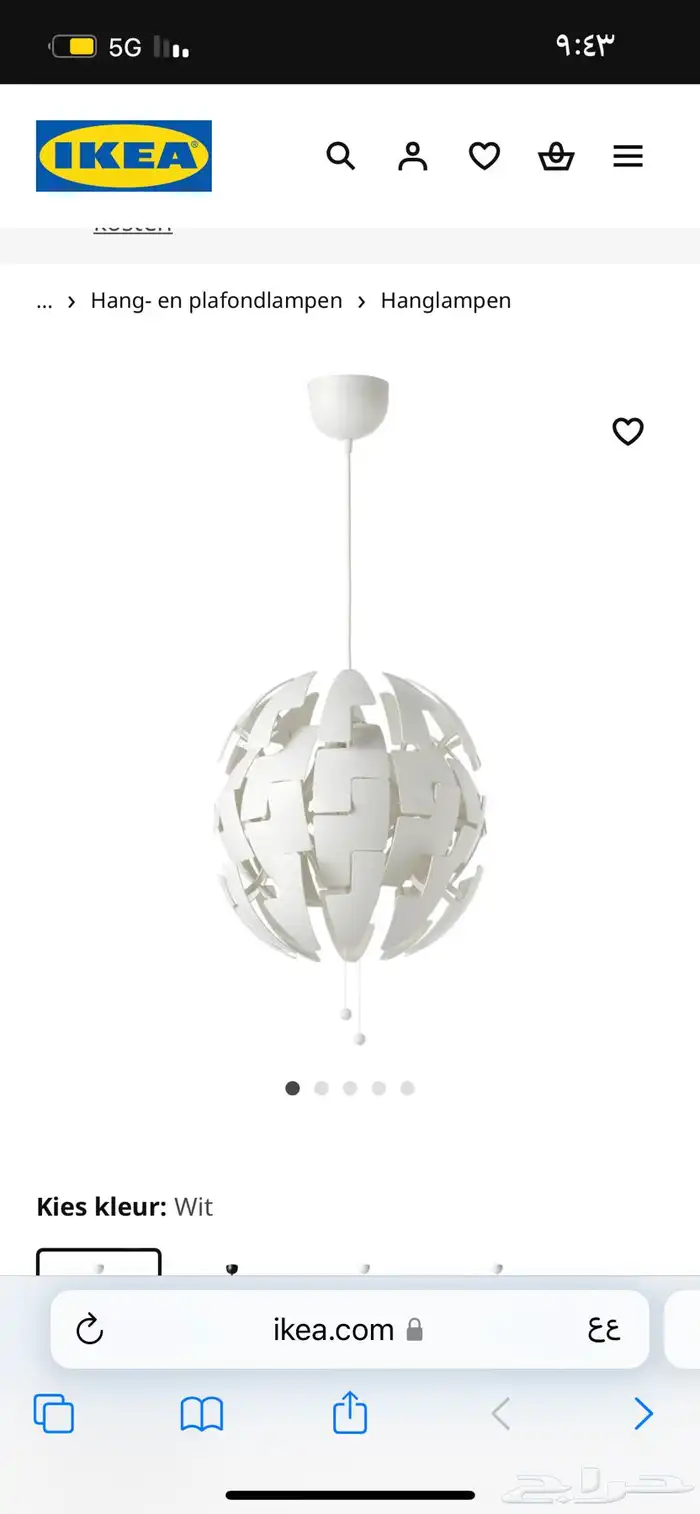Open the account profile icon

[412, 156]
